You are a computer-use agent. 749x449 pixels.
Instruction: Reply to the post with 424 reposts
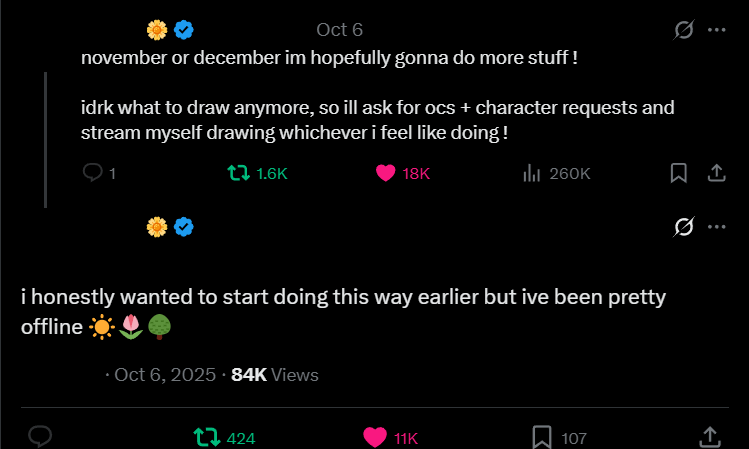click(40, 437)
